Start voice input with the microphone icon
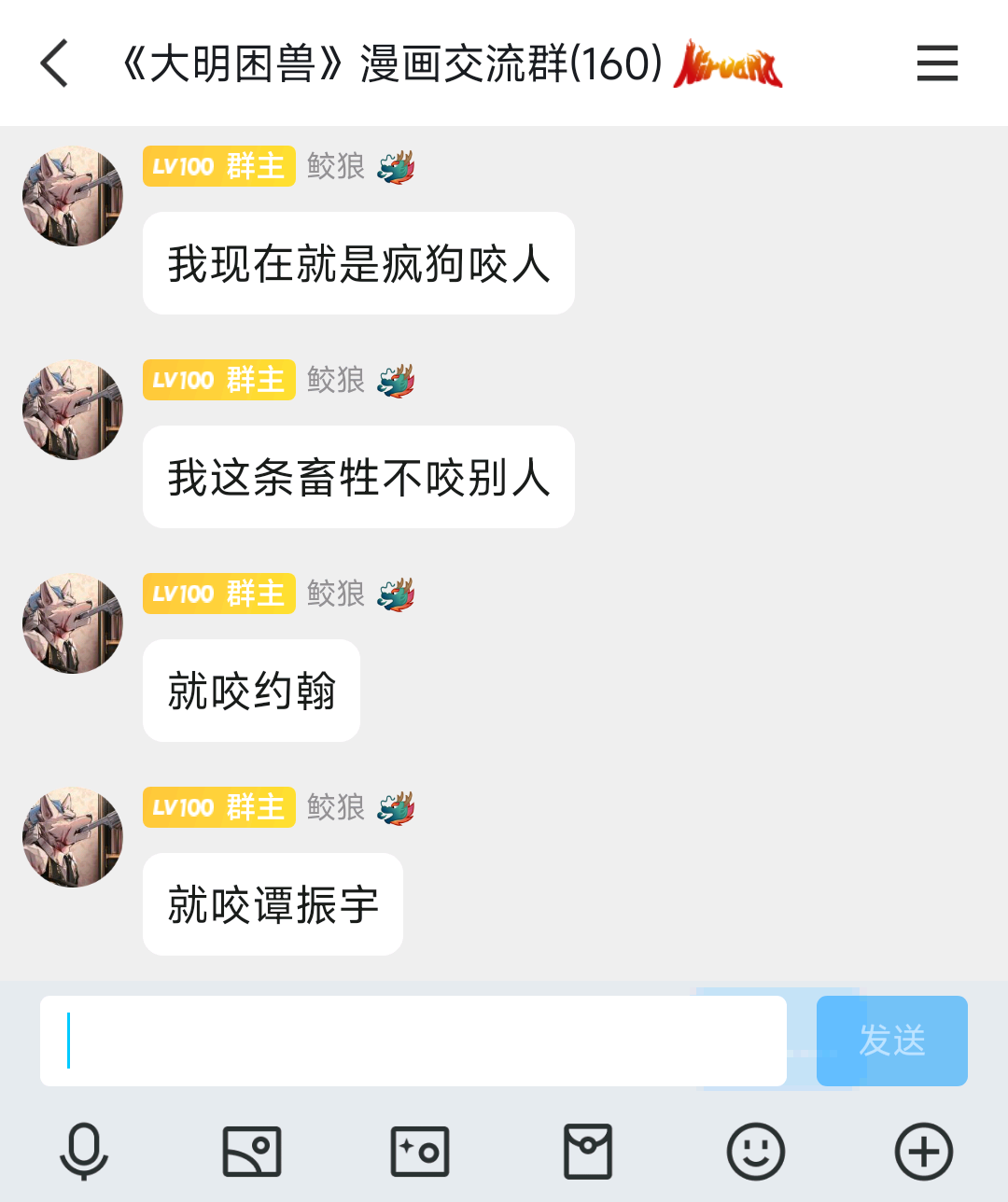The image size is (1008, 1202). (x=84, y=1152)
